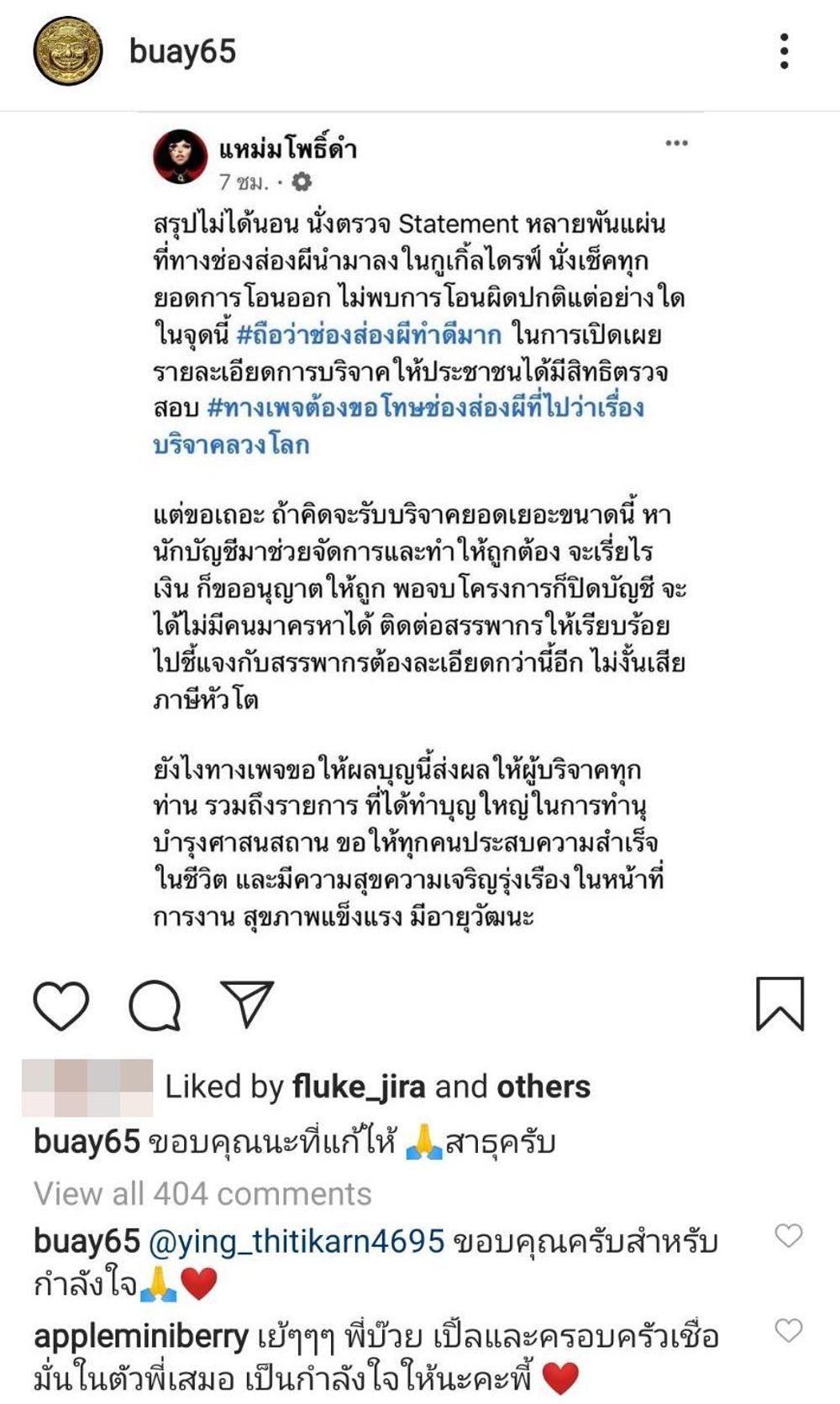Viewport: 840px width, 1404px height.
Task: Open the post's three-dot overflow menu
Action: [x=784, y=51]
